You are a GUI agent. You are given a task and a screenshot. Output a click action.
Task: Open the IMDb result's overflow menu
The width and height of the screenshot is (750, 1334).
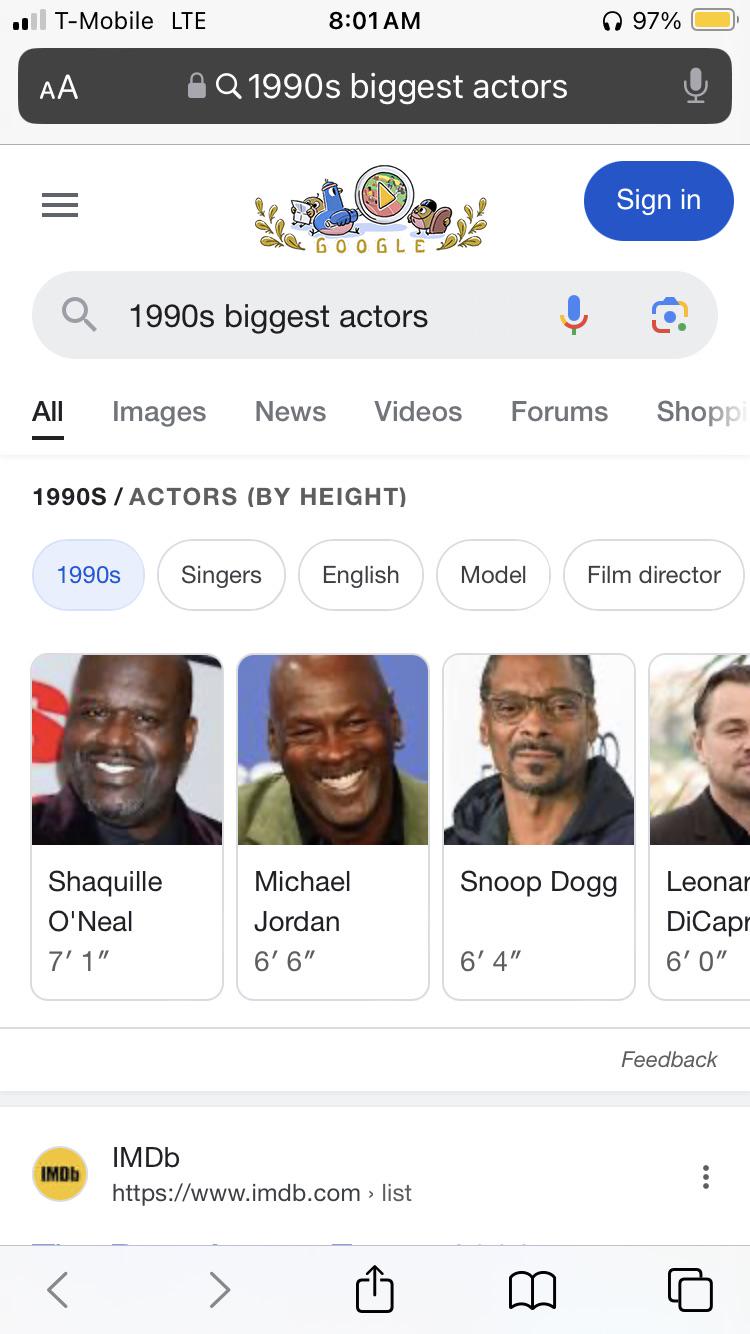click(706, 1176)
